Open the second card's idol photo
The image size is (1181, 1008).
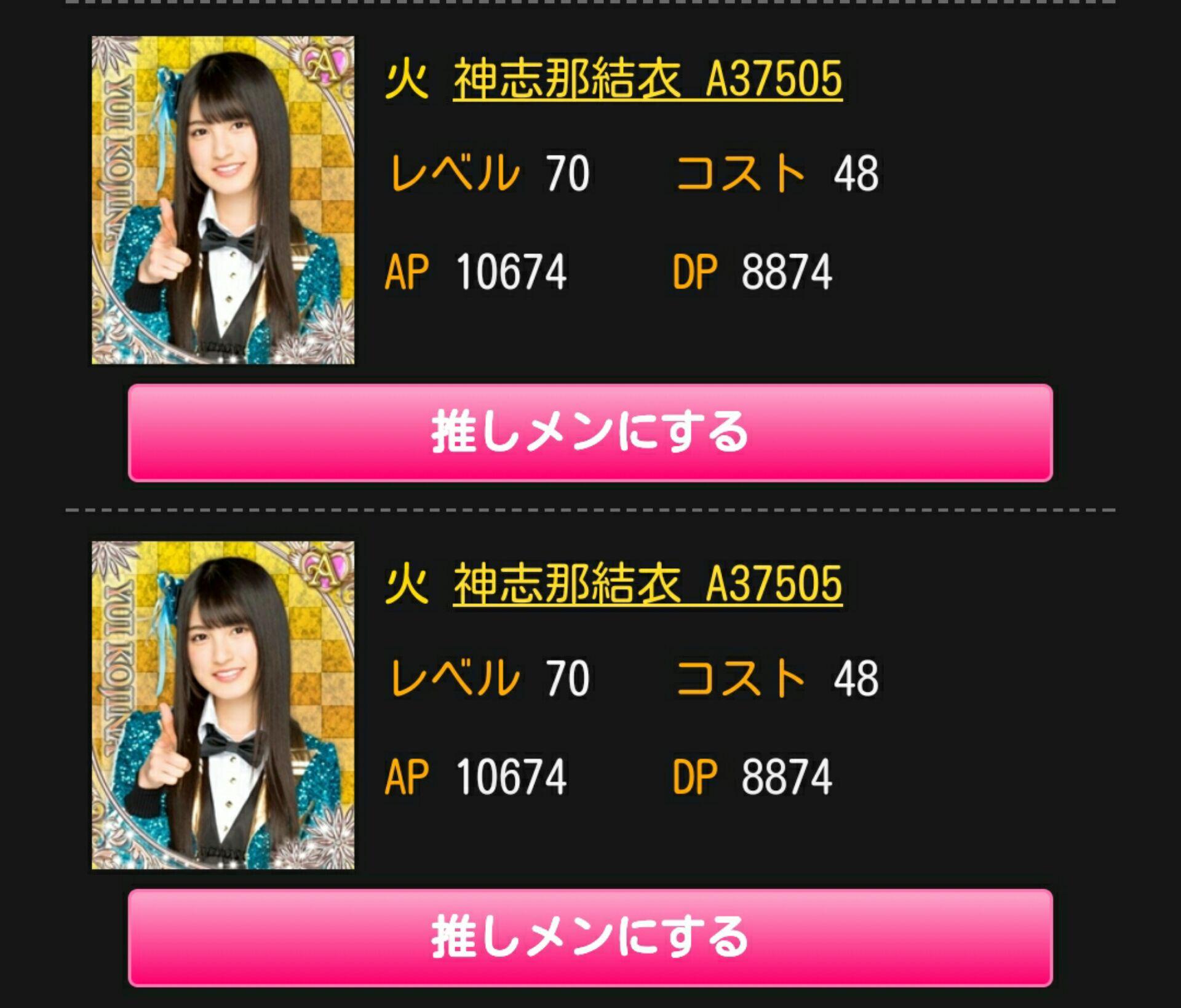click(223, 705)
